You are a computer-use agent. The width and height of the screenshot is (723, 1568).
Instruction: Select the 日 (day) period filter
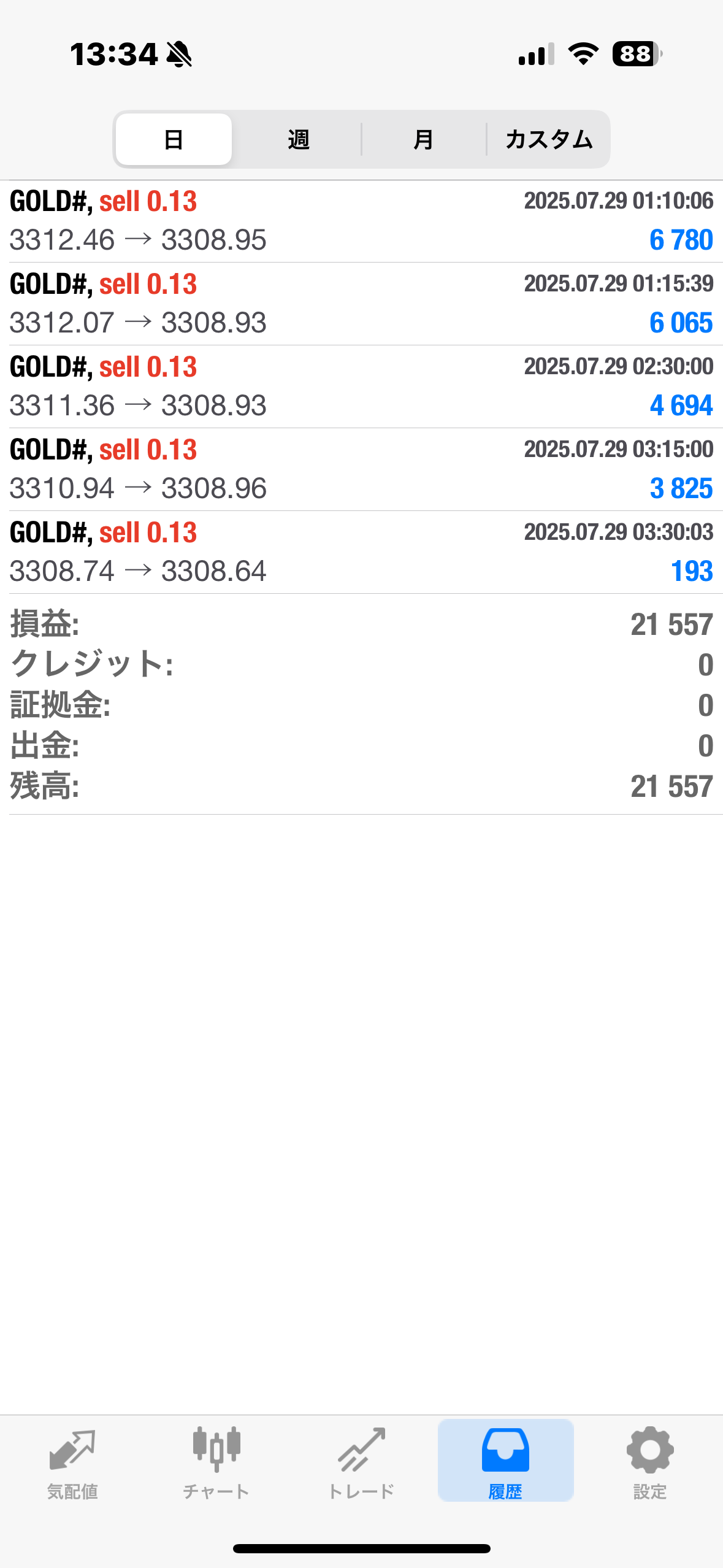click(x=174, y=139)
